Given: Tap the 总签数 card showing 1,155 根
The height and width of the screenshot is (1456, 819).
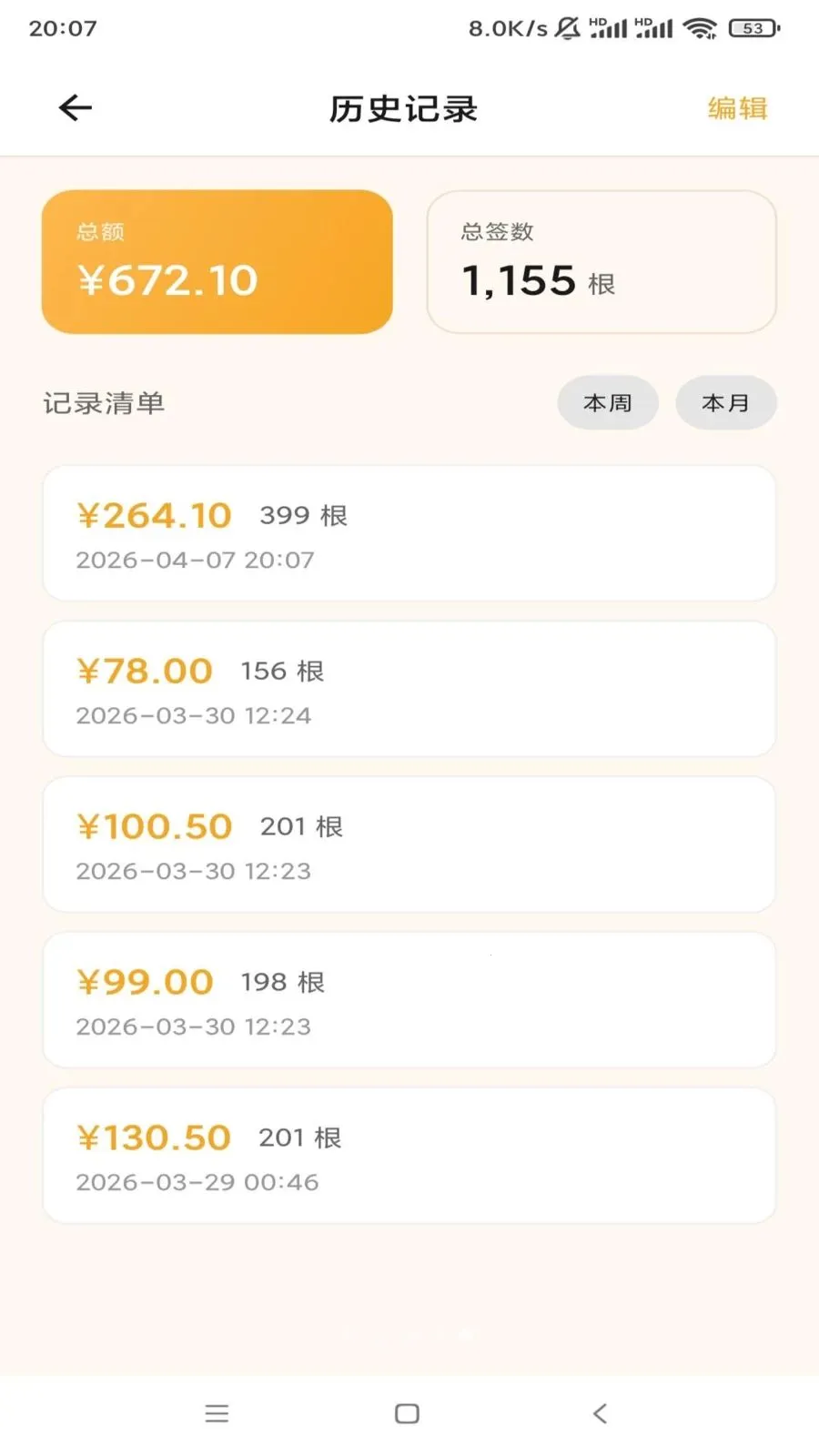Looking at the screenshot, I should coord(602,261).
